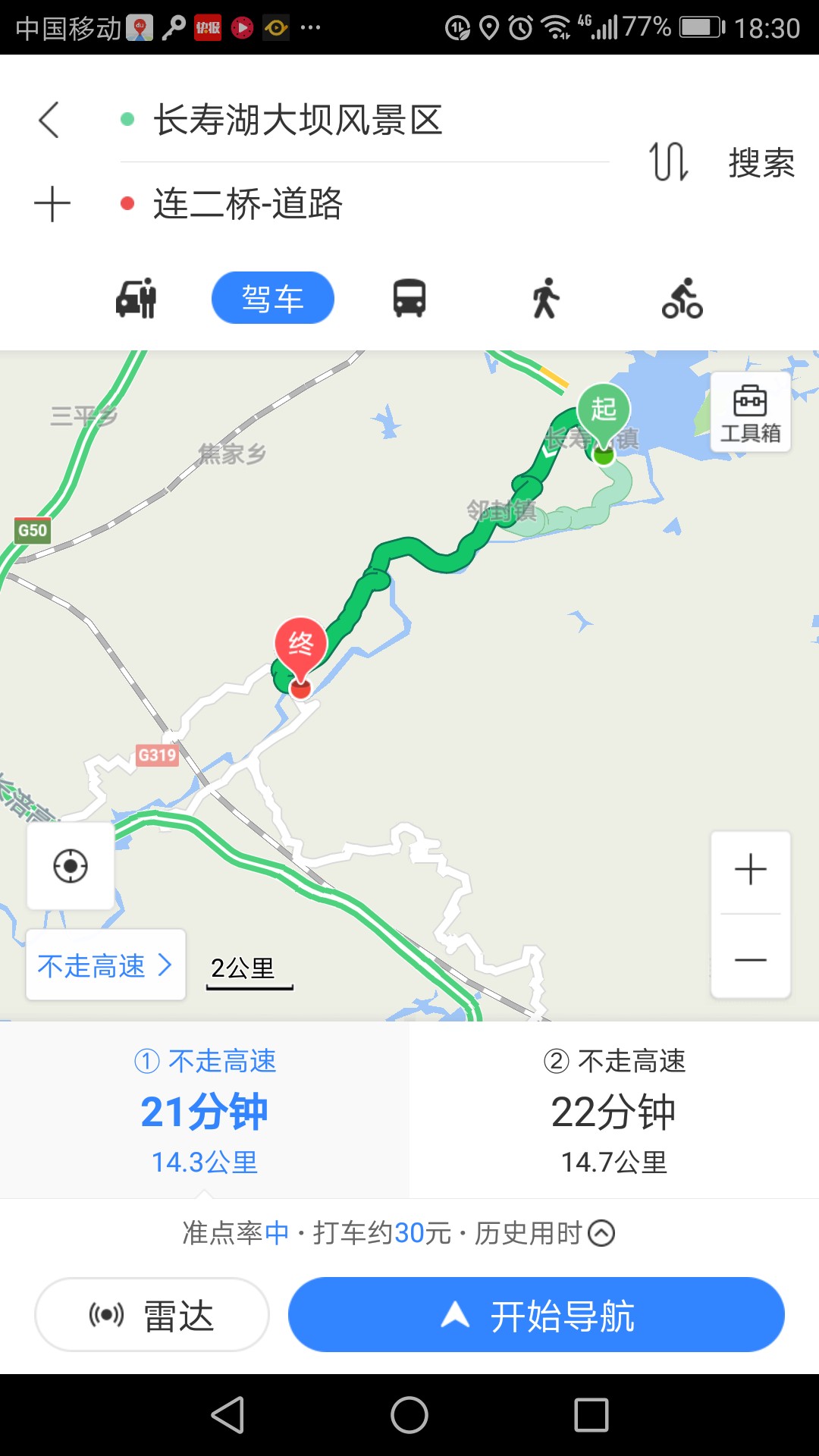819x1456 pixels.
Task: Start navigation with 开始导航
Action: (536, 1314)
